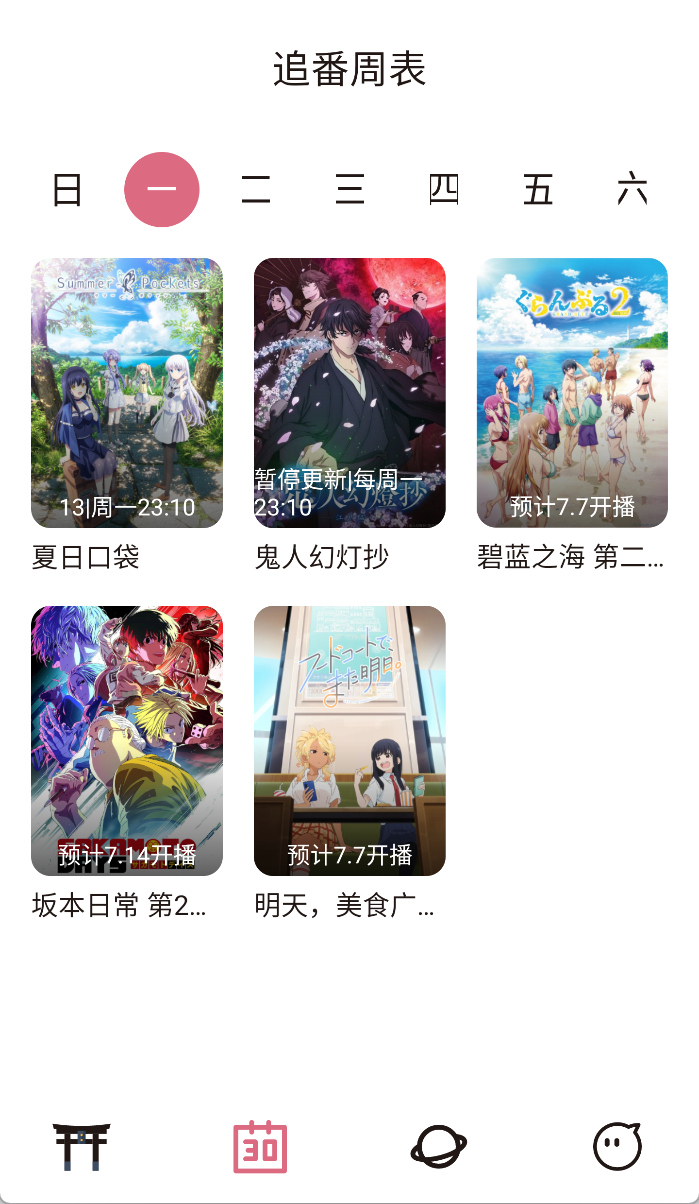Open the calendar schedule tab
The width and height of the screenshot is (699, 1204).
(x=260, y=1146)
